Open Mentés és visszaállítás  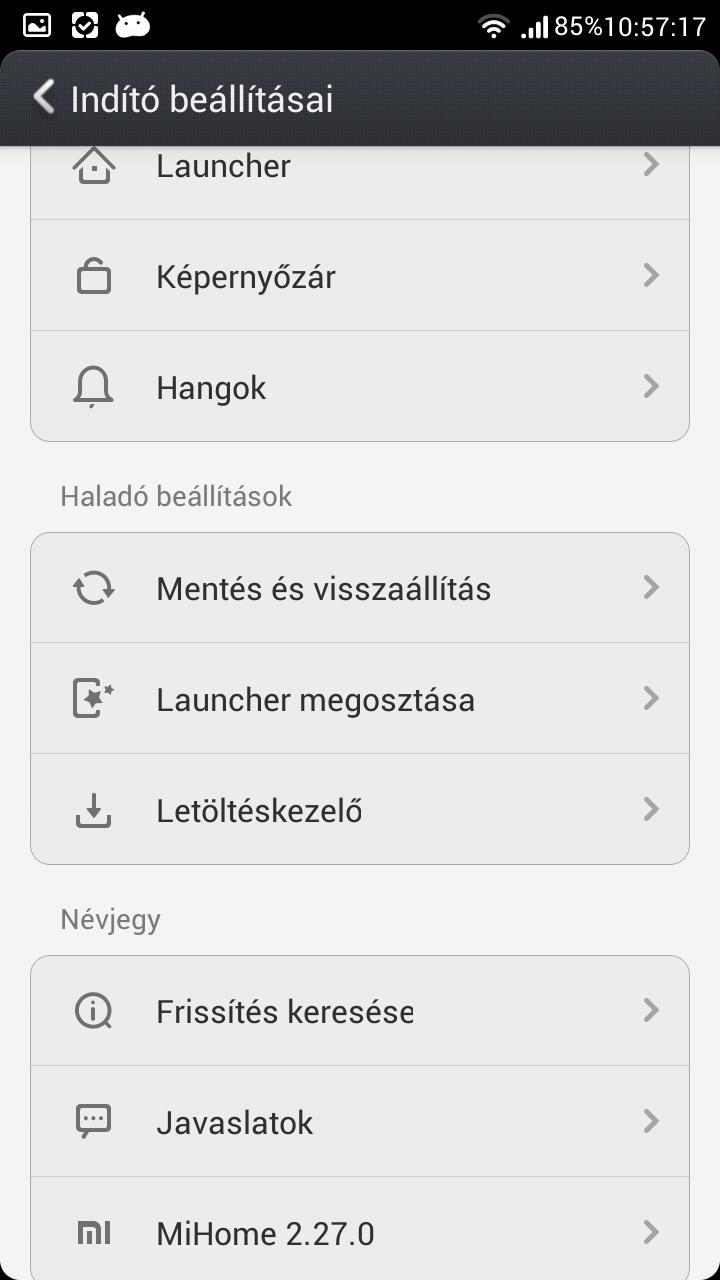(x=360, y=588)
